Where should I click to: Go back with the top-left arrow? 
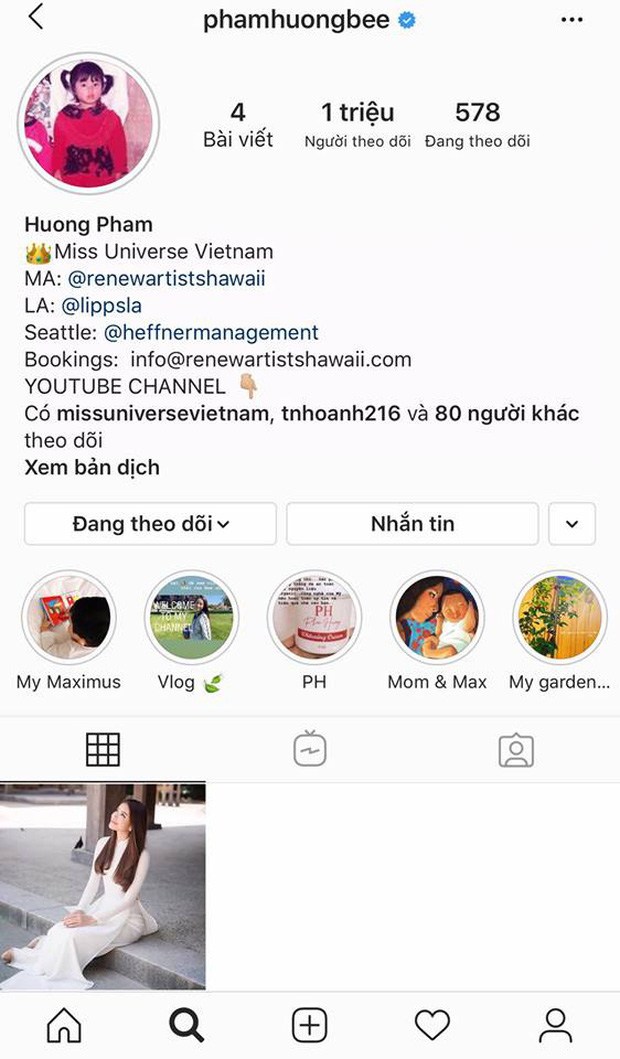[36, 17]
